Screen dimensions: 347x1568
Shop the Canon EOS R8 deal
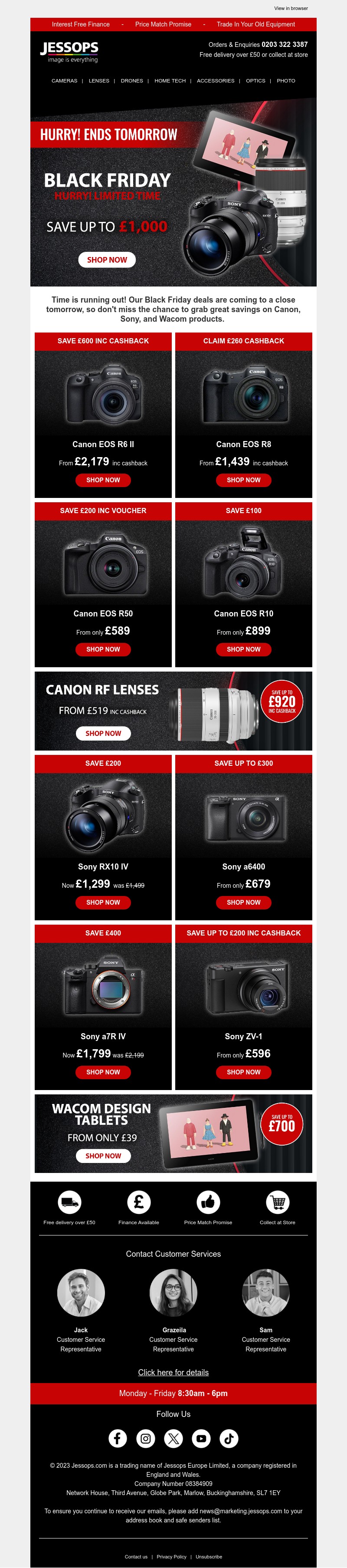coord(244,480)
